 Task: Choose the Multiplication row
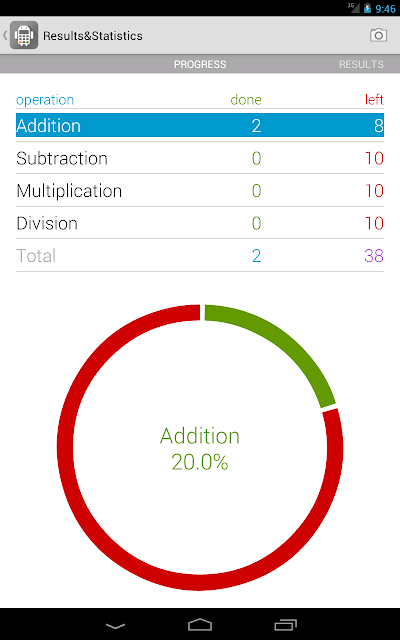pos(200,191)
